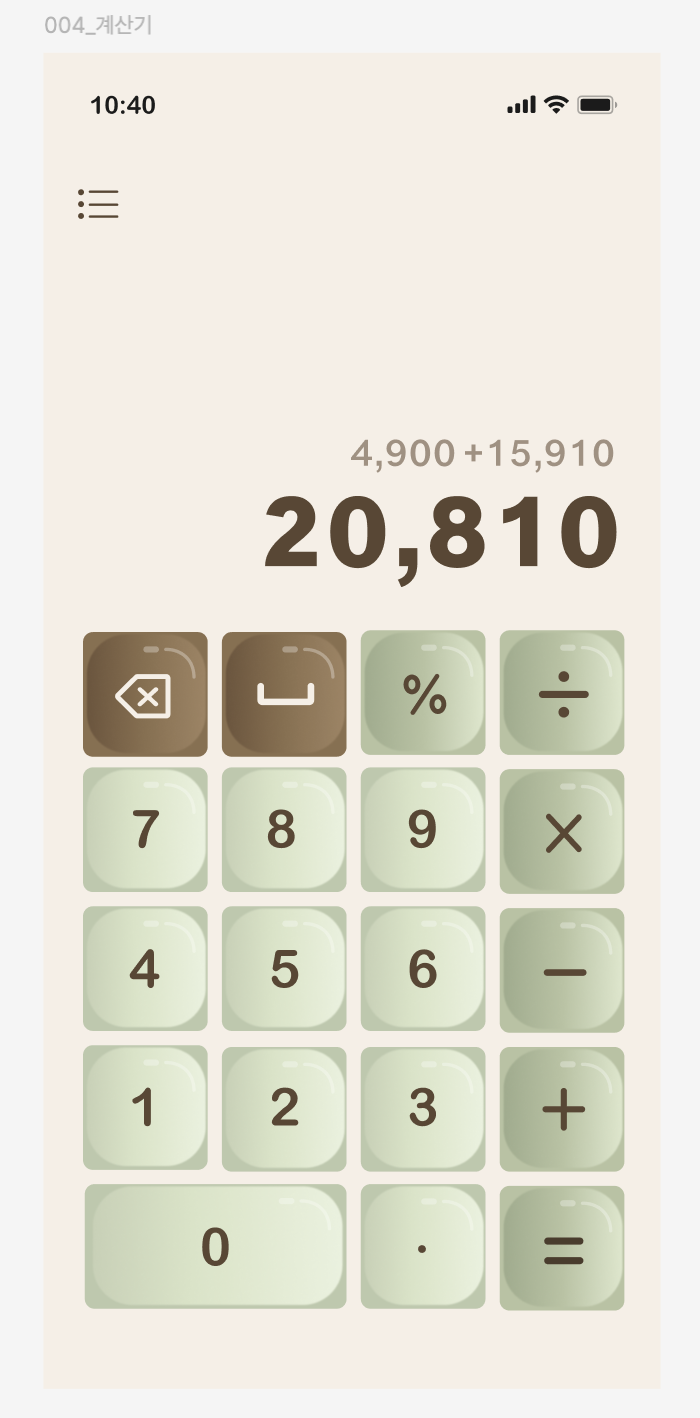Tap the brown bracket key beside backspace
This screenshot has width=700, height=1418.
pos(284,694)
